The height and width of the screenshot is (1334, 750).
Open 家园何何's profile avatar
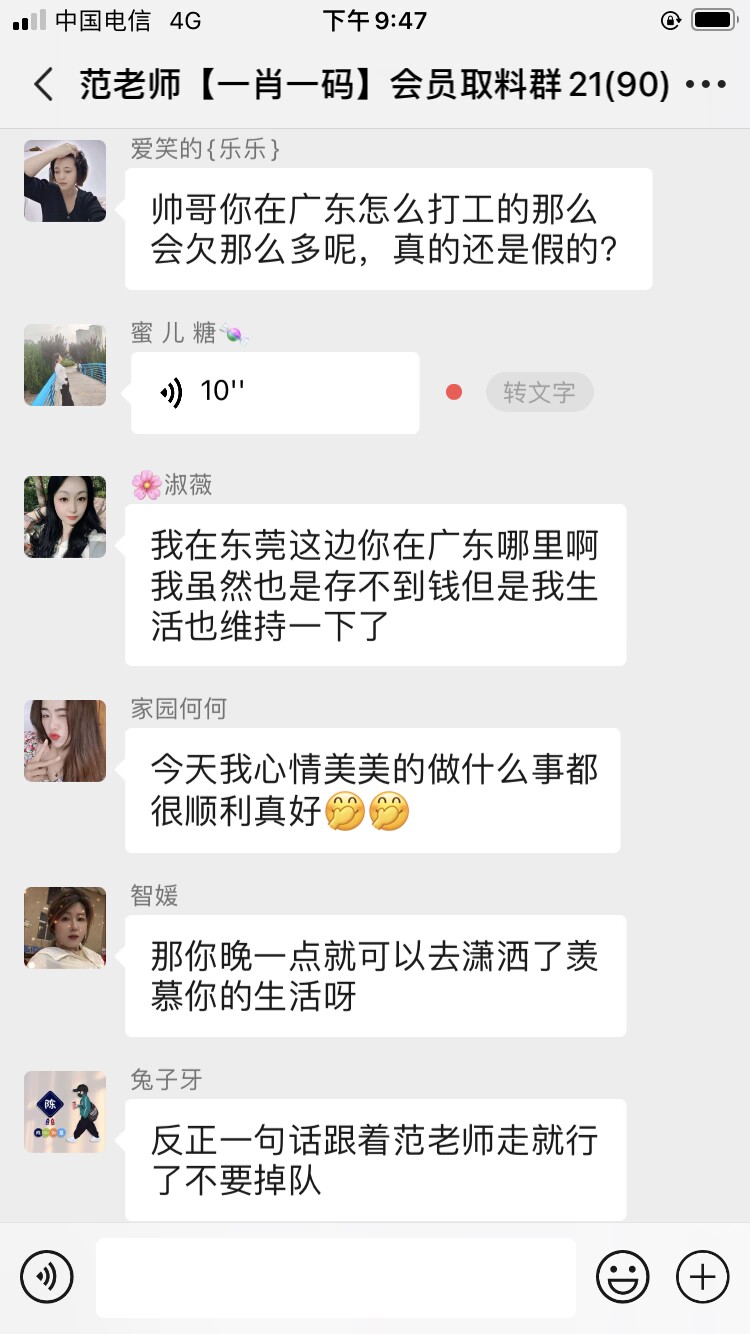pos(65,741)
